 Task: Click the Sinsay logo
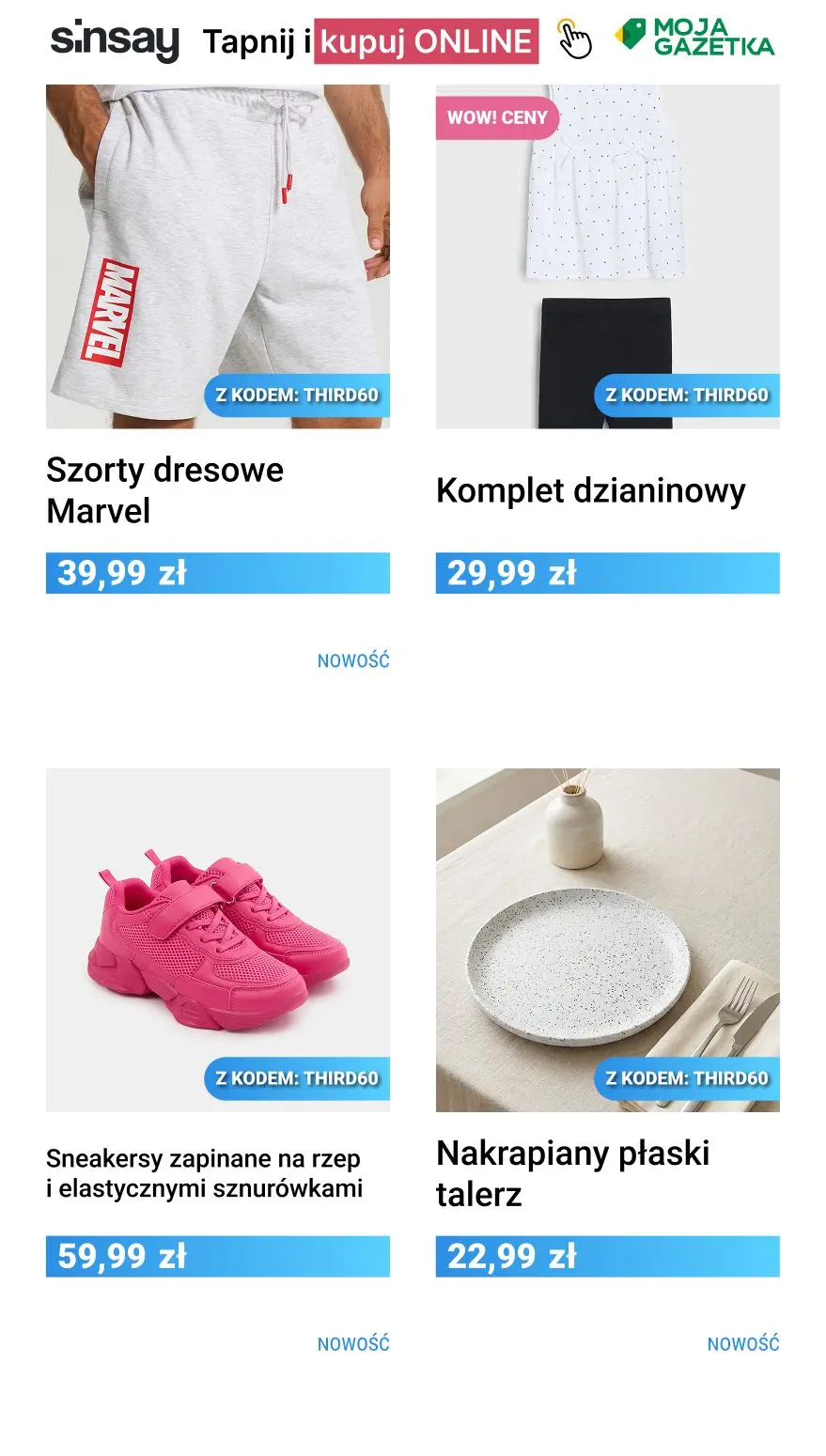coord(114,40)
